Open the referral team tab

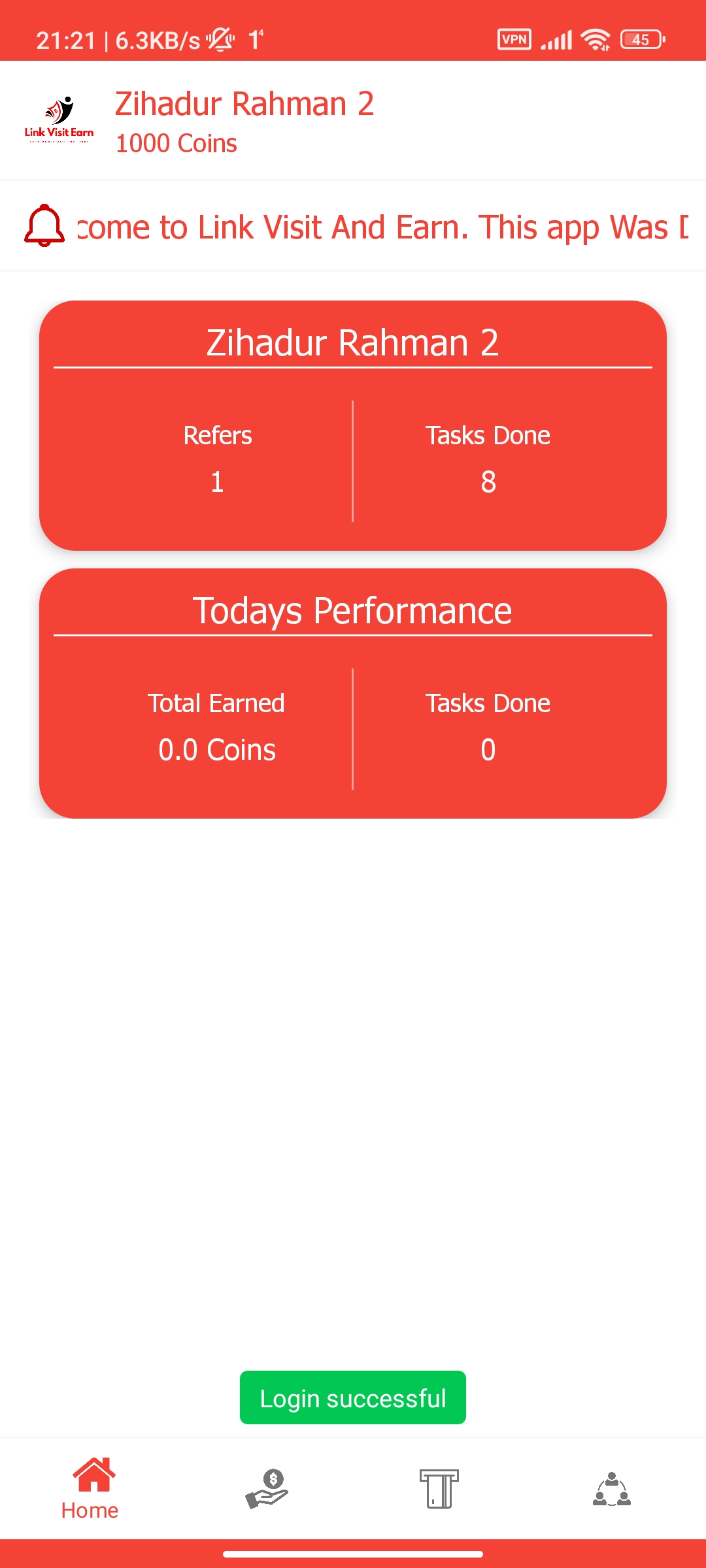tap(611, 1488)
